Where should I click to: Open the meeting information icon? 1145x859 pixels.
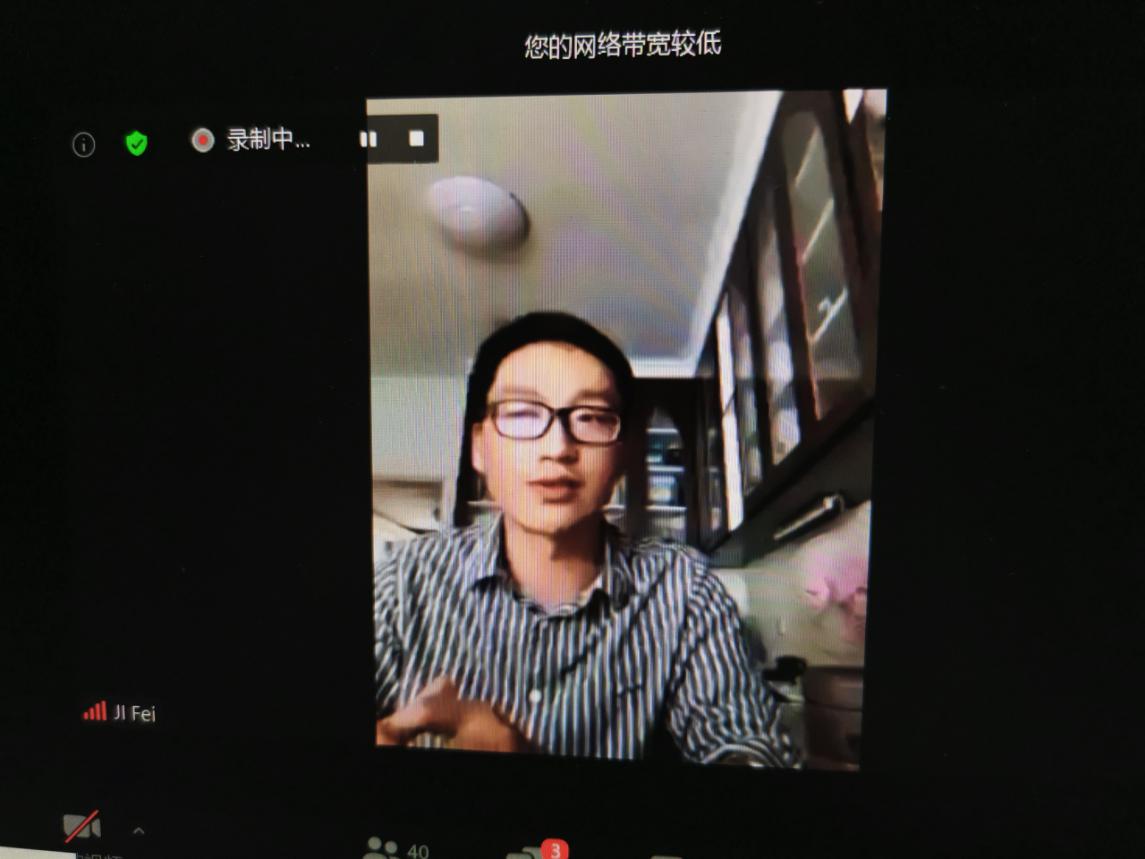point(84,145)
